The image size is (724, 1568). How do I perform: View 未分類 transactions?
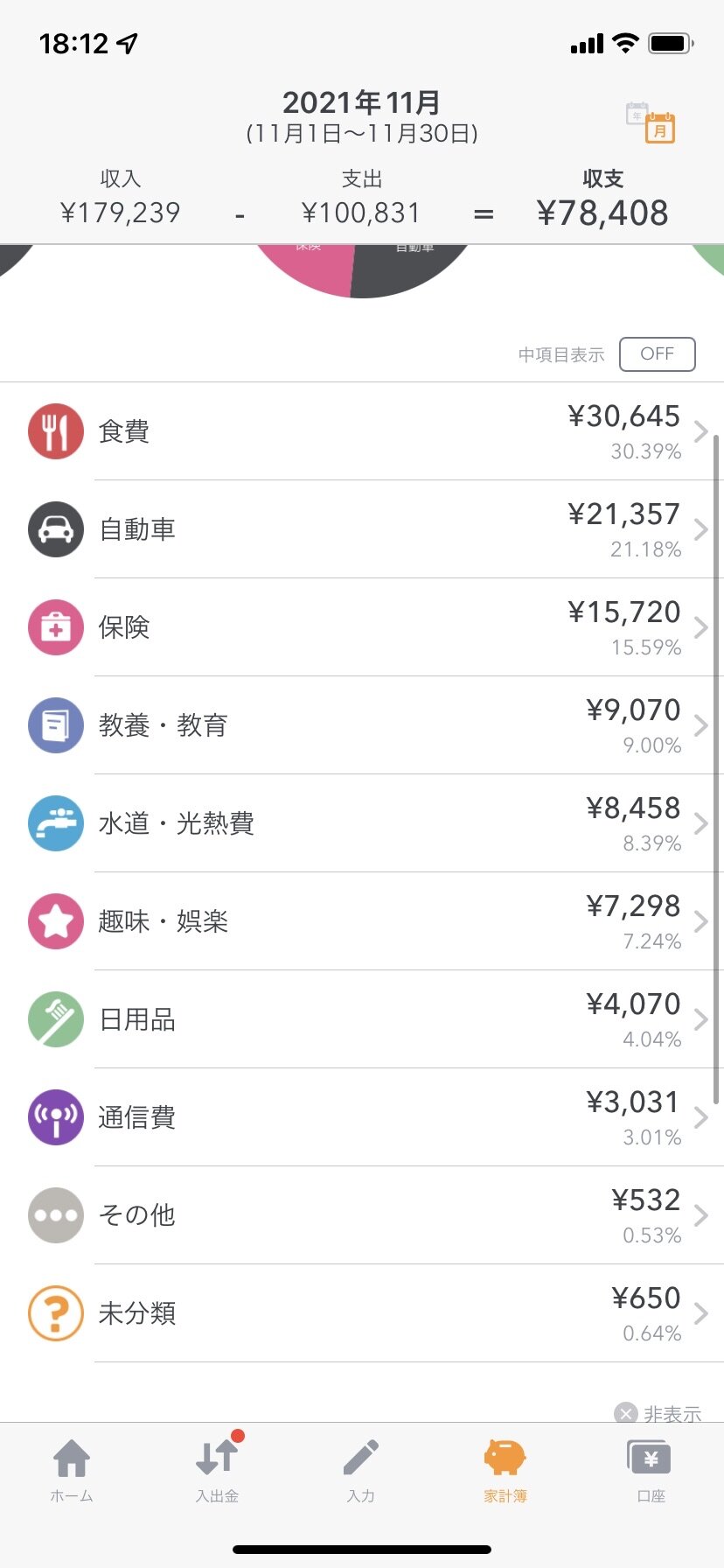point(362,1313)
